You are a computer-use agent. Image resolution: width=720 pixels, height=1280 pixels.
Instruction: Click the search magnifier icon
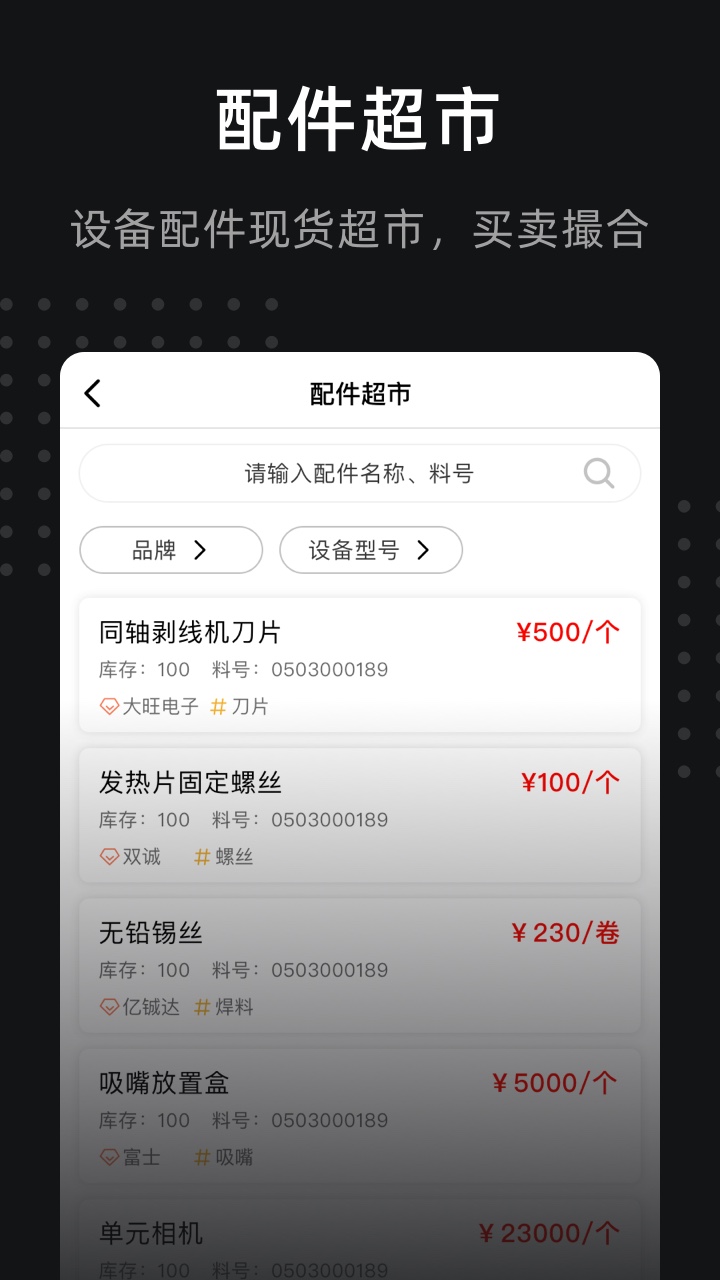click(598, 473)
